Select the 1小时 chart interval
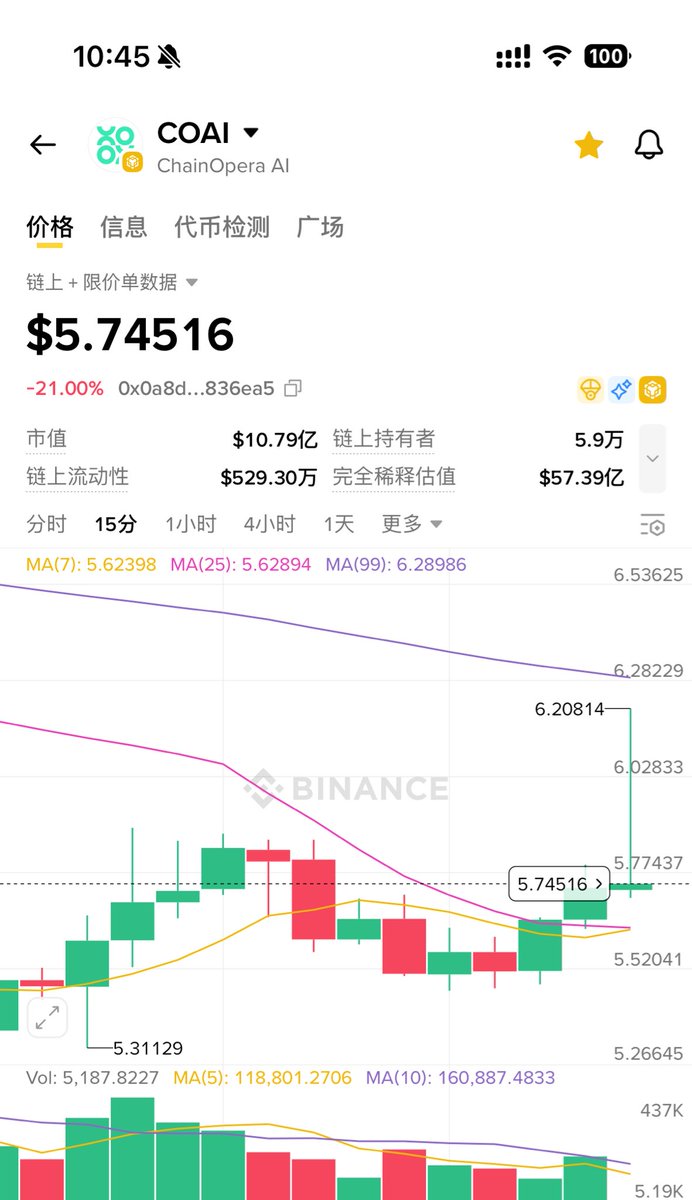 190,524
